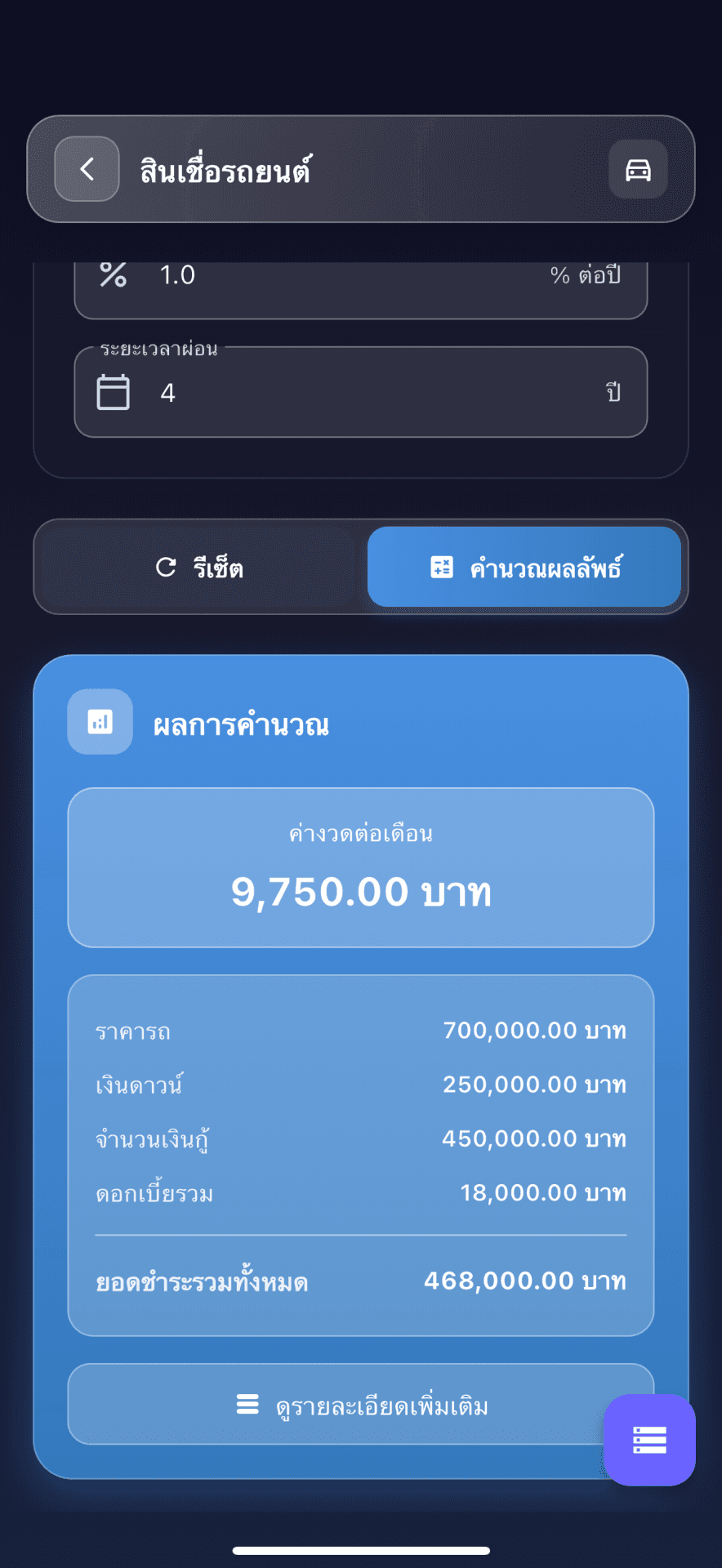Tap the purple floating list button
Screen dimensions: 722x1568
click(649, 1440)
